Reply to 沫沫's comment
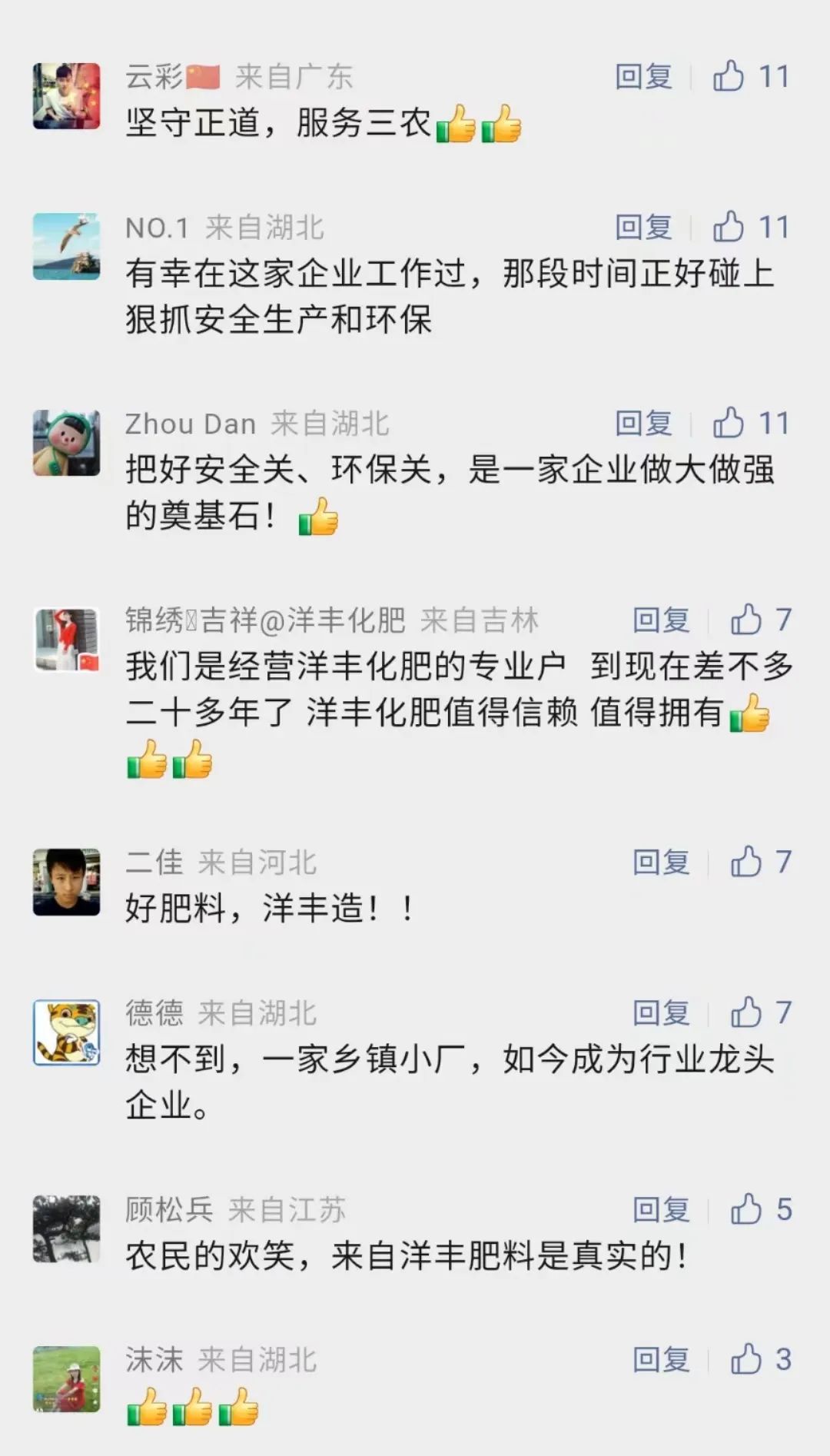This screenshot has width=830, height=1456. tap(661, 1360)
